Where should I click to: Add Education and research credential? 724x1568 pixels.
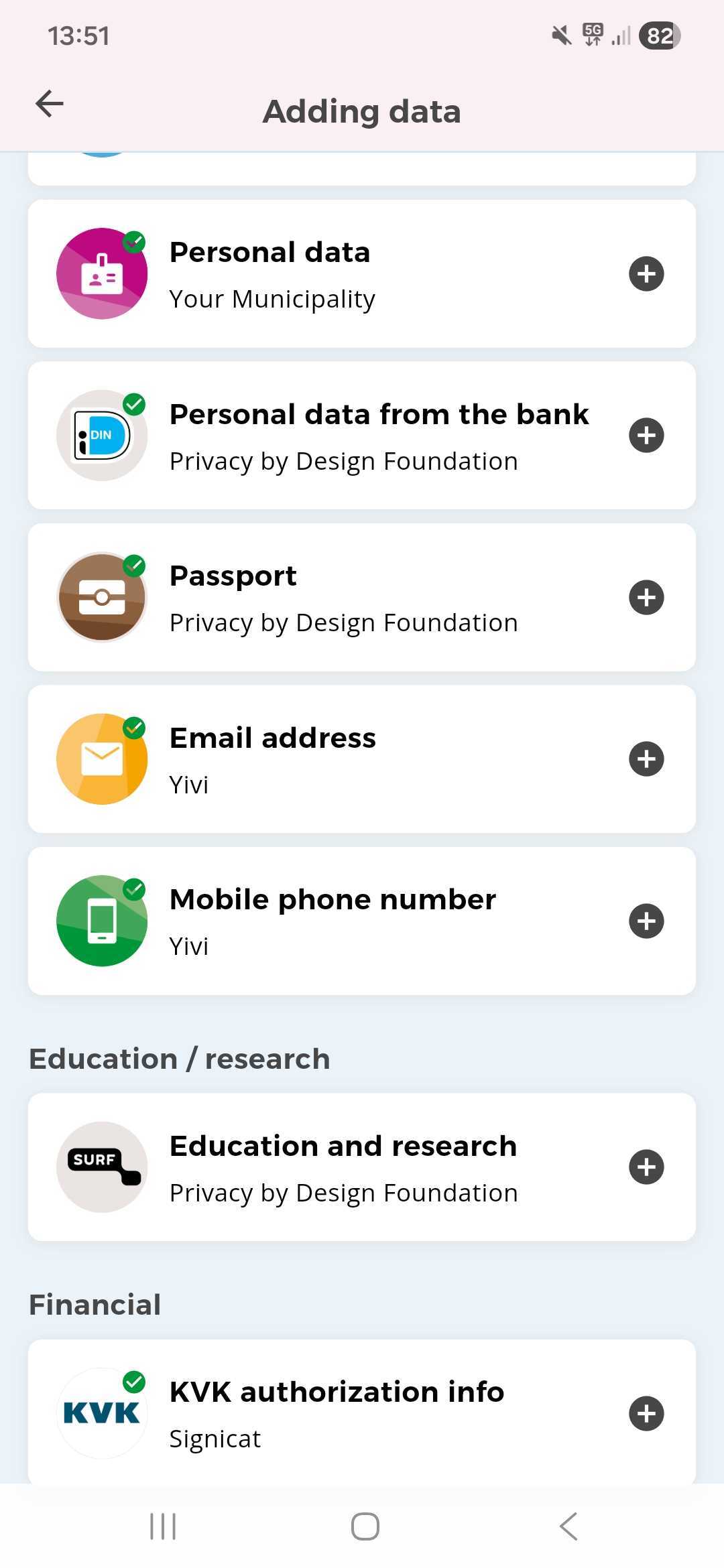[x=646, y=1167]
